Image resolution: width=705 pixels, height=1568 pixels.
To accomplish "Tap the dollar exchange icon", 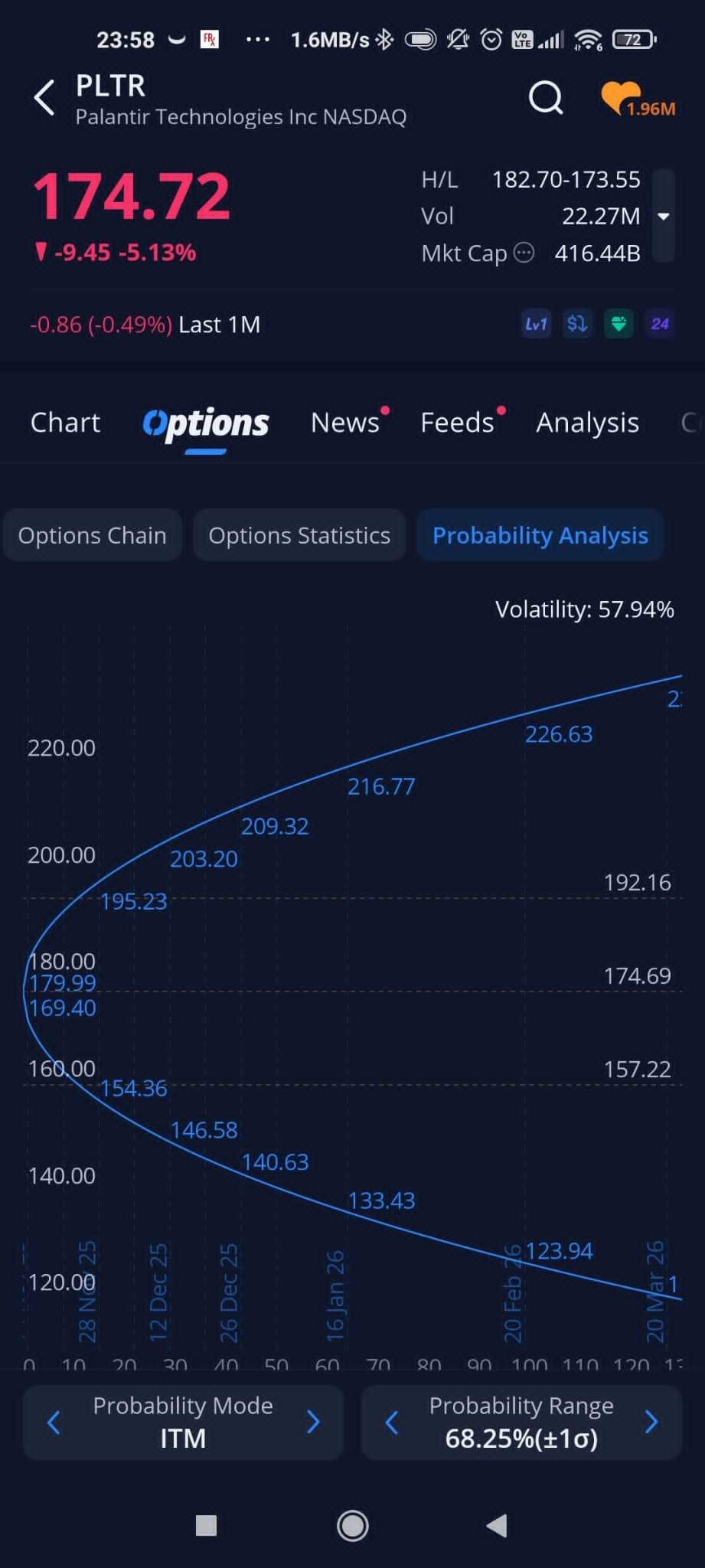I will [577, 324].
